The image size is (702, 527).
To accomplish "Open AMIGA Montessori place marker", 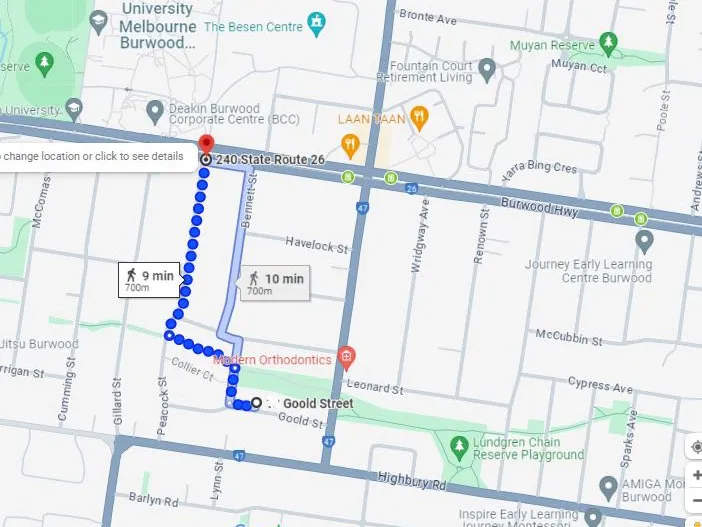I will (x=608, y=487).
